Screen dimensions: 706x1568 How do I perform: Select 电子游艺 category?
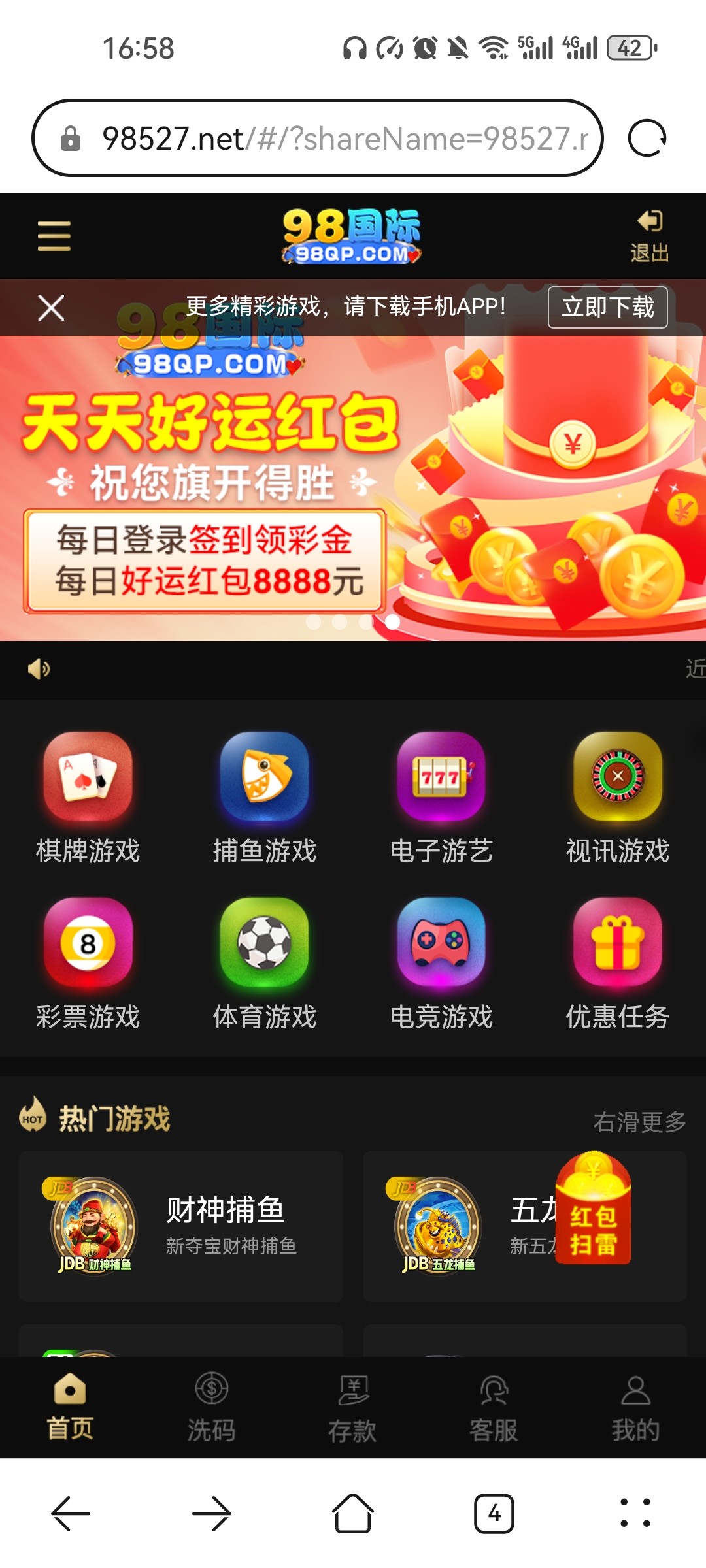point(441,798)
